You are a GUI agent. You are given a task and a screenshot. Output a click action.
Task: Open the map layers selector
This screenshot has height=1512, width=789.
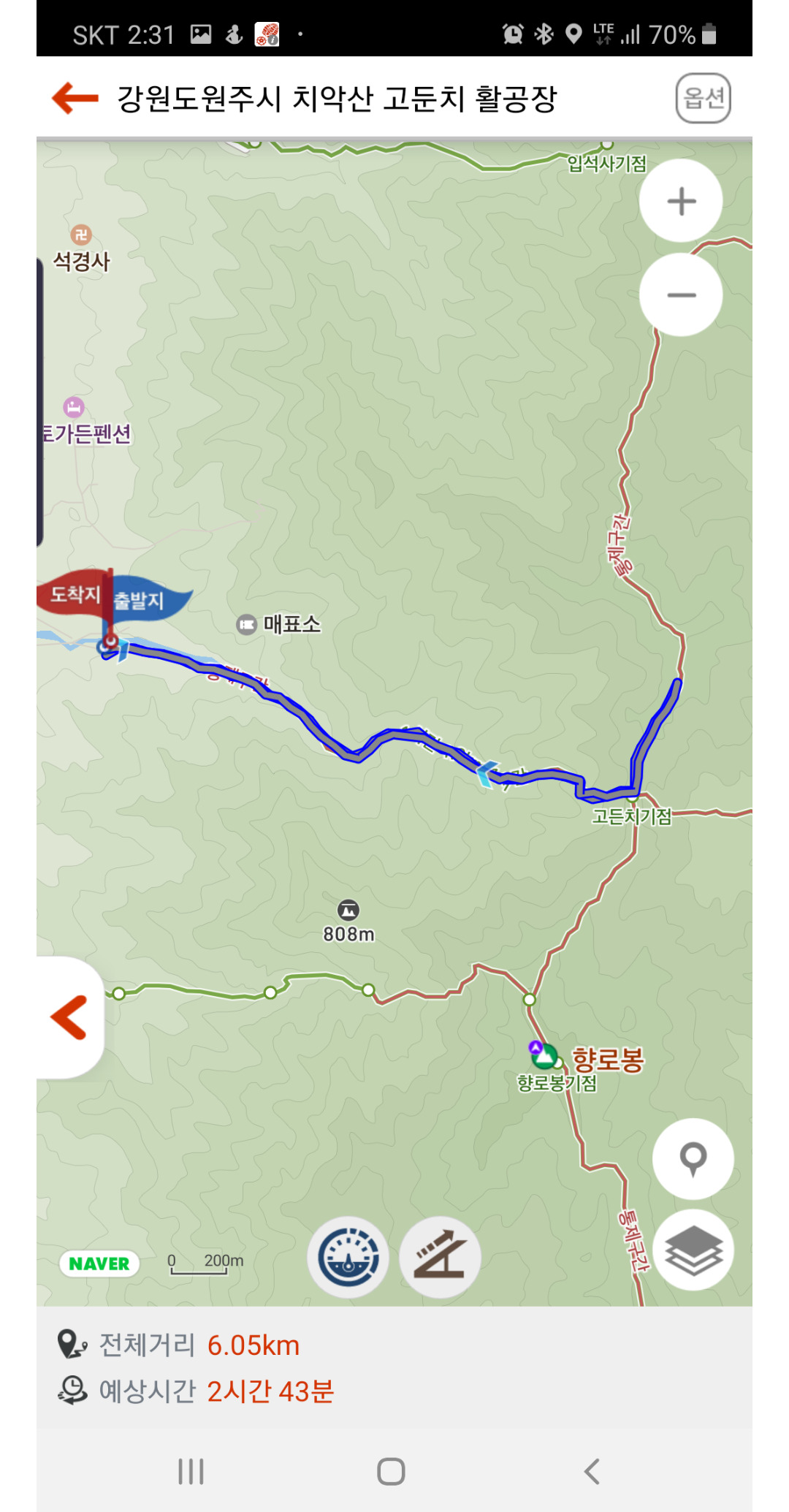(x=693, y=1250)
